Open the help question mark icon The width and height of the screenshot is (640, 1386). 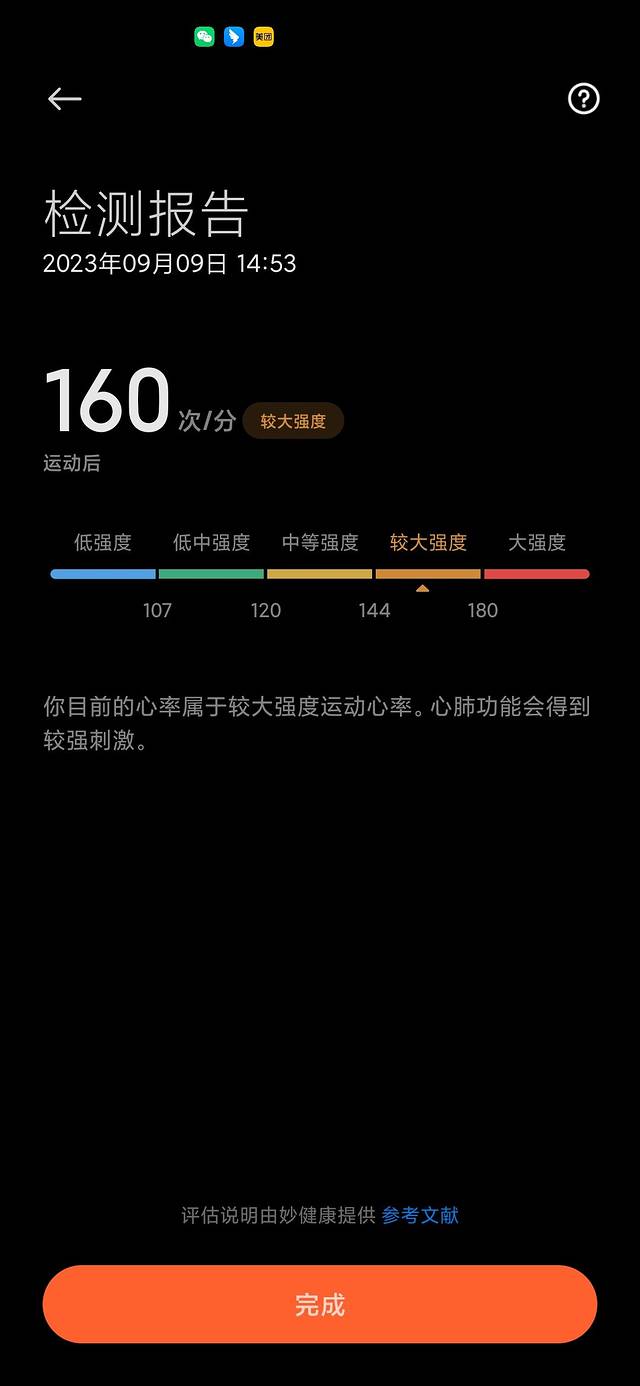(583, 98)
